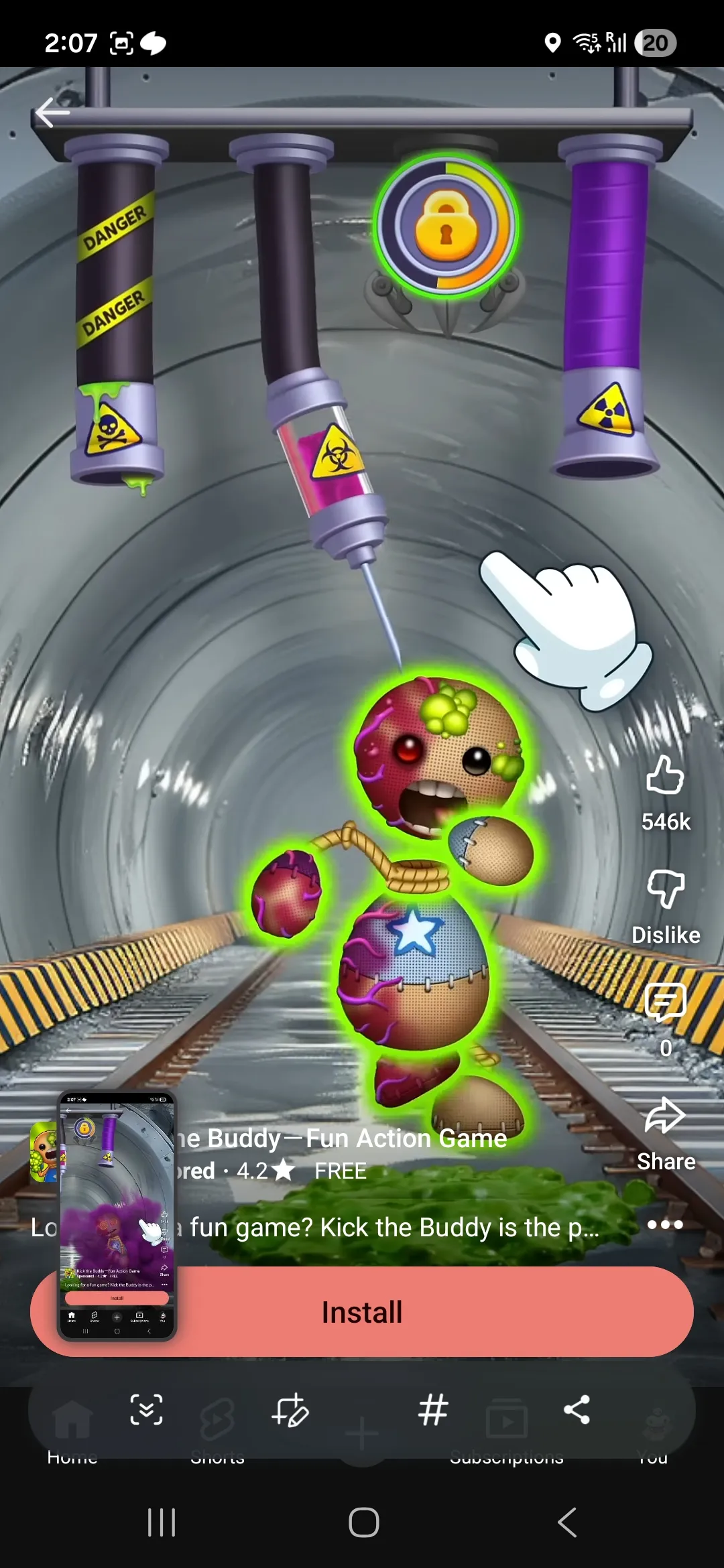Image resolution: width=724 pixels, height=1568 pixels.
Task: Open the Kick the Buddy ad title
Action: coord(342,1138)
